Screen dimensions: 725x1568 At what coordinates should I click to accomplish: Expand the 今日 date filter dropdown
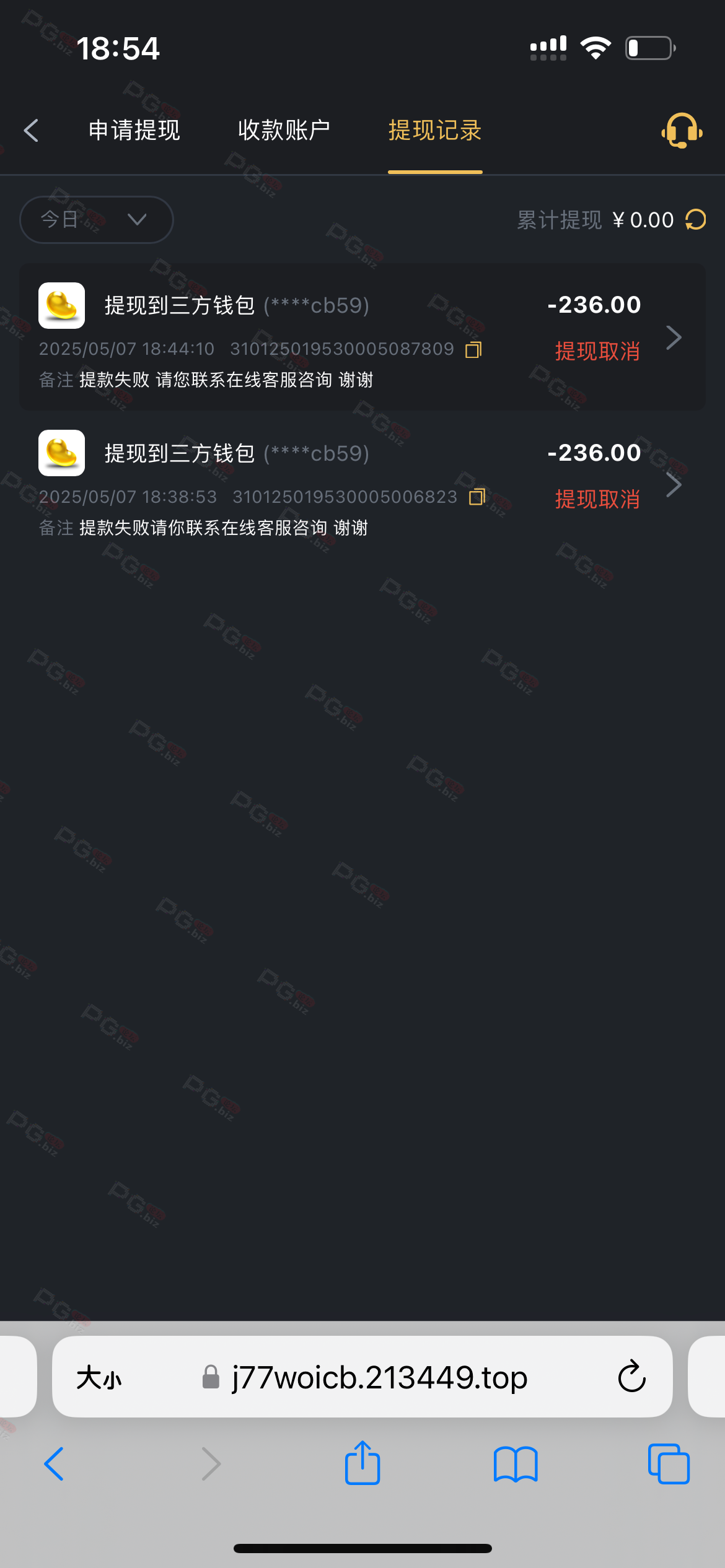97,219
